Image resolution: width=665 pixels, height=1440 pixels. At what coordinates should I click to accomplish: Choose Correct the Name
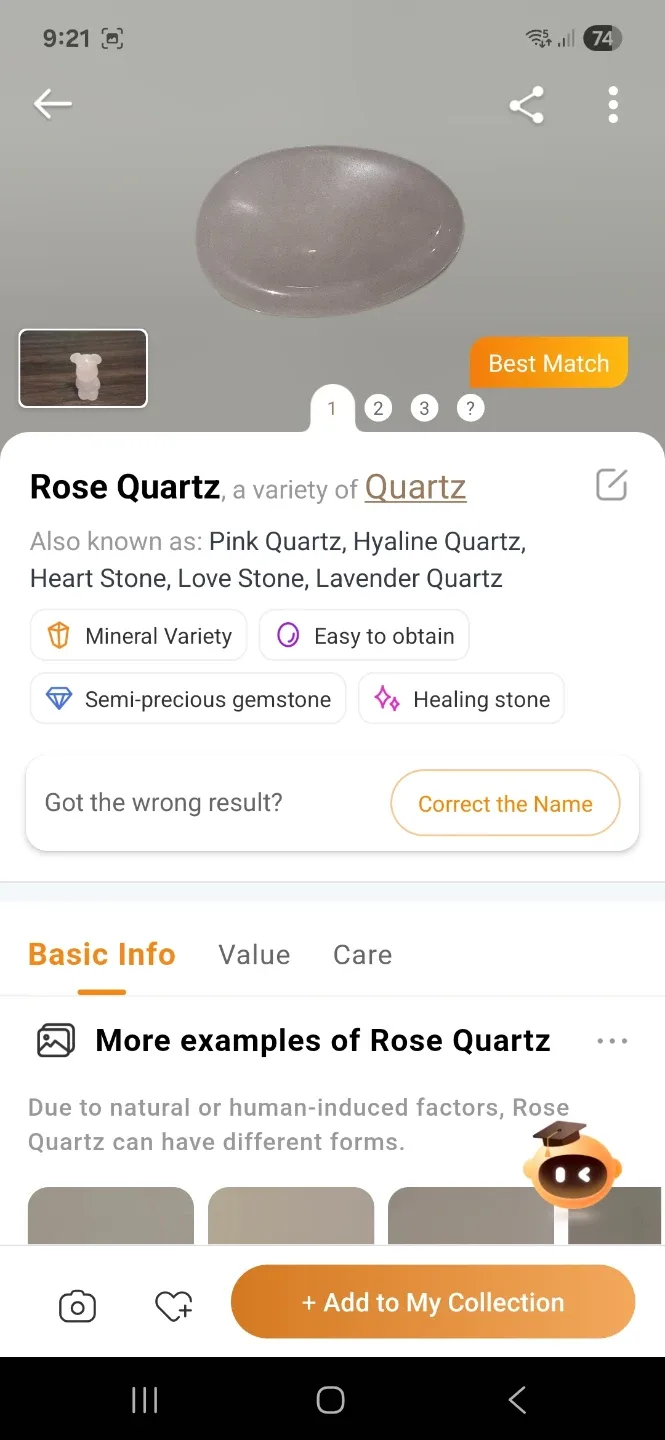pos(505,803)
